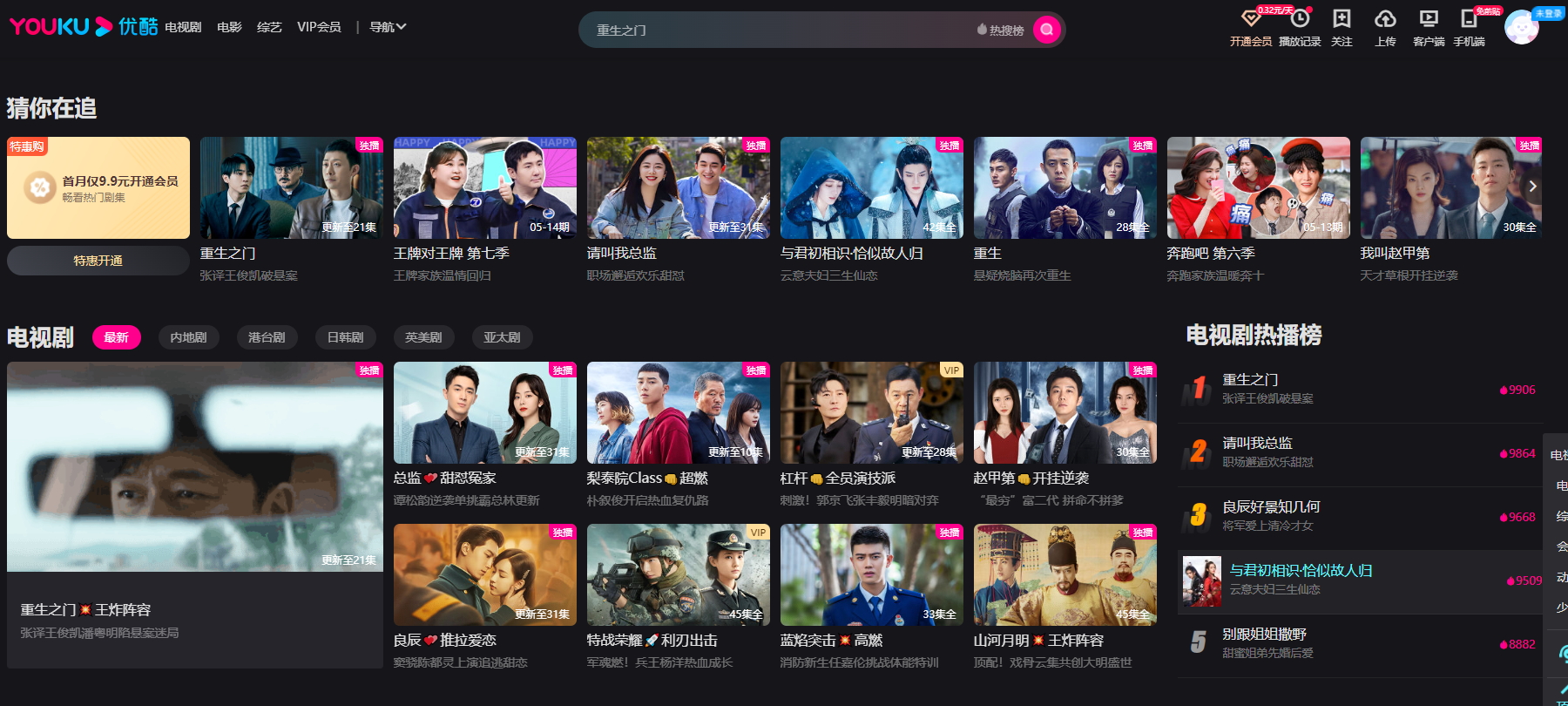Show next items in 猜你在追 row

pyautogui.click(x=1532, y=187)
